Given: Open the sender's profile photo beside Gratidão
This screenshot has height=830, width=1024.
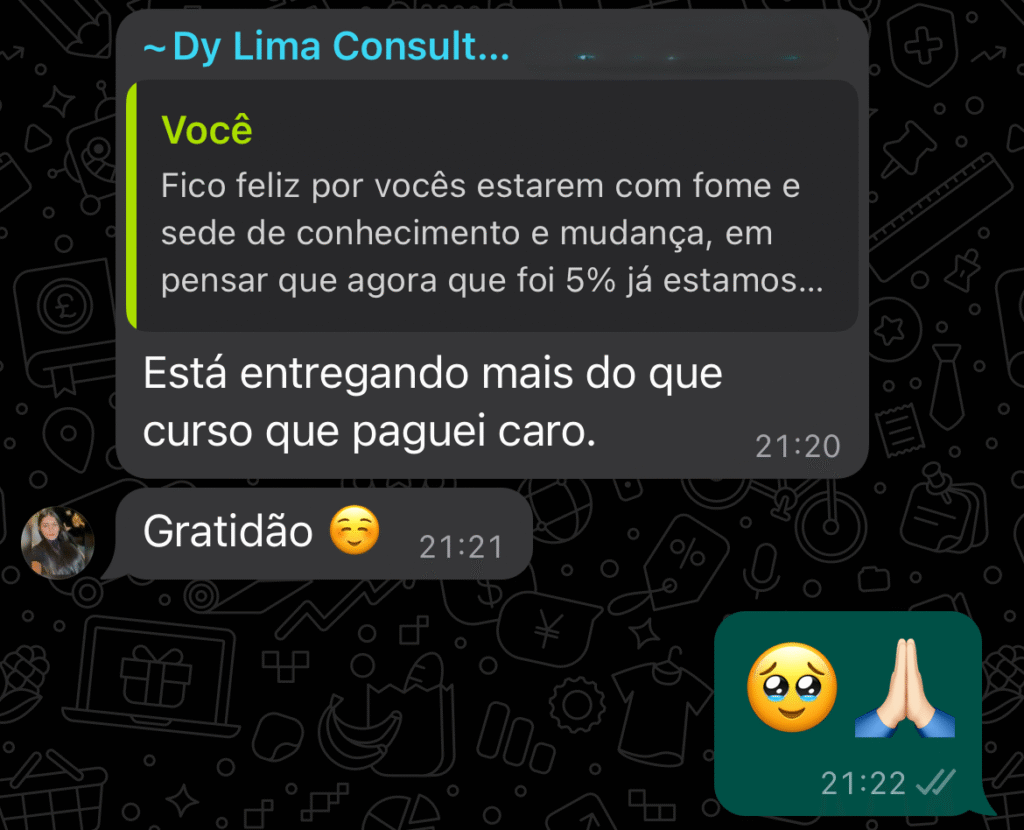Looking at the screenshot, I should (59, 543).
